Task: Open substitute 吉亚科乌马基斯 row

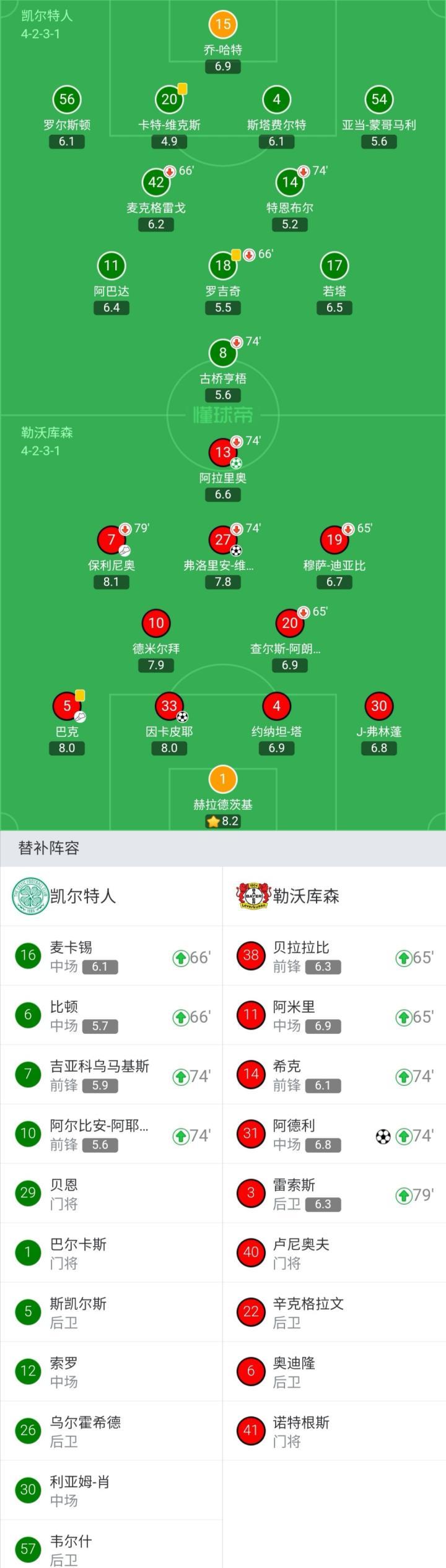Action: pos(111,1075)
